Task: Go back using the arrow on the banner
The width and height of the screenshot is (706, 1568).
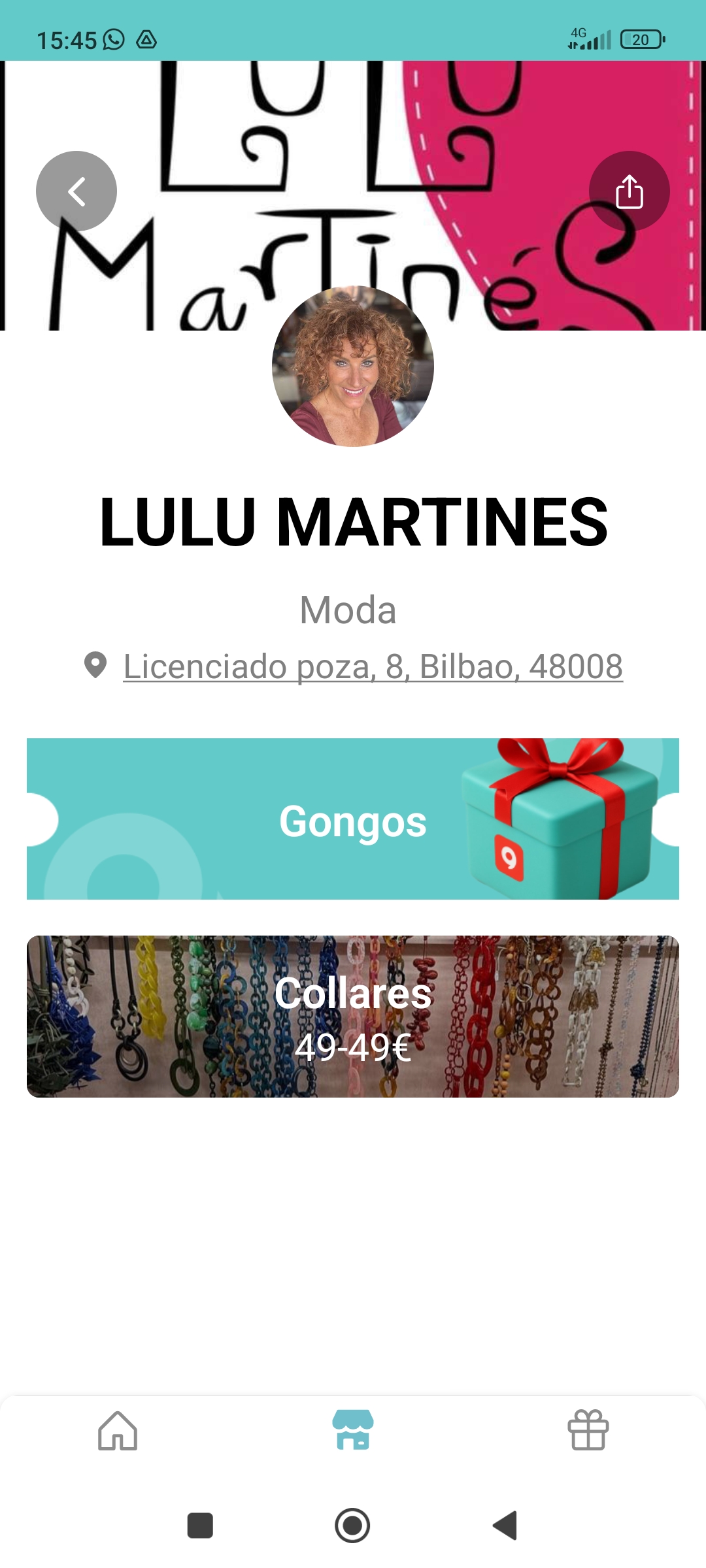Action: pos(76,191)
